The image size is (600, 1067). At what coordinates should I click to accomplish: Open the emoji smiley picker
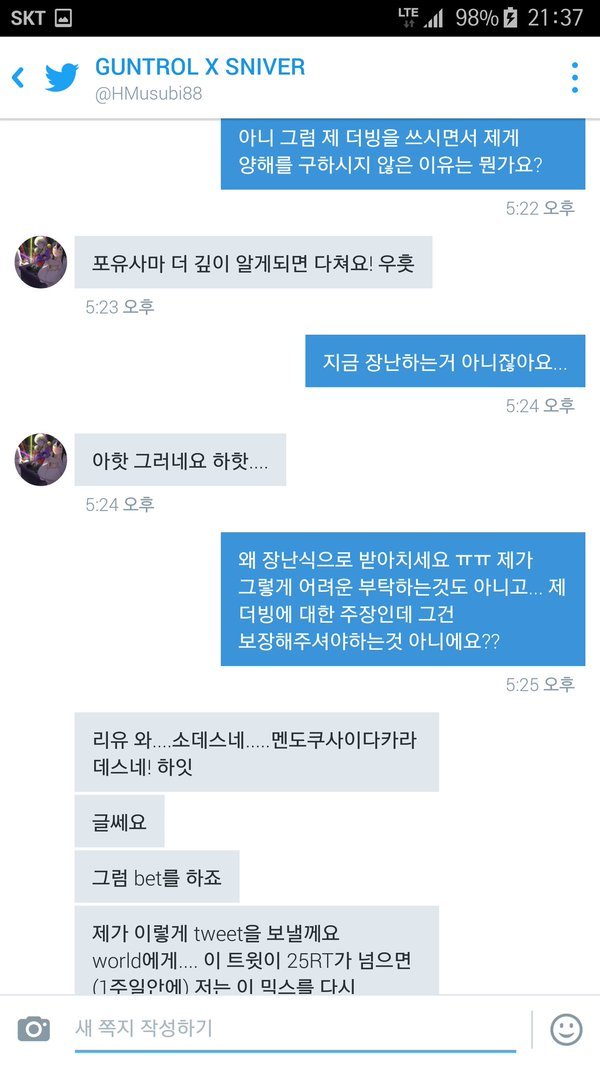click(566, 1028)
